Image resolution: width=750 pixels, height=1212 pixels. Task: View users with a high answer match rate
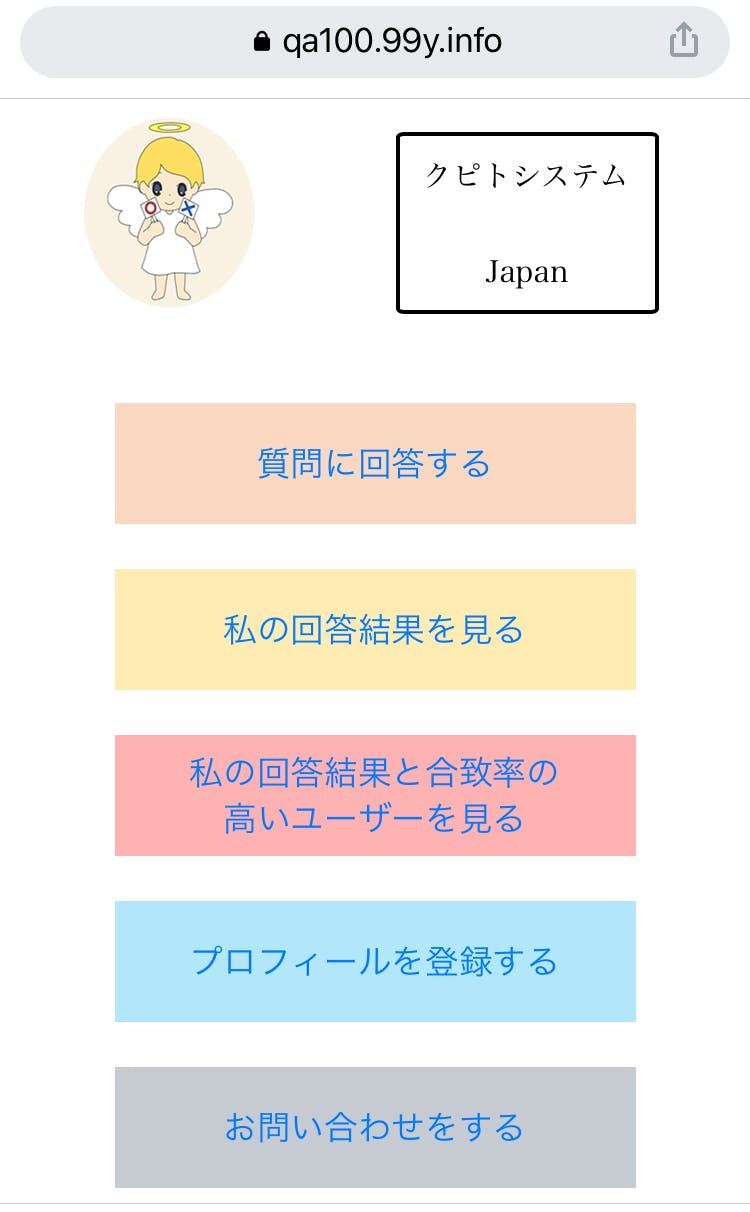click(x=374, y=795)
